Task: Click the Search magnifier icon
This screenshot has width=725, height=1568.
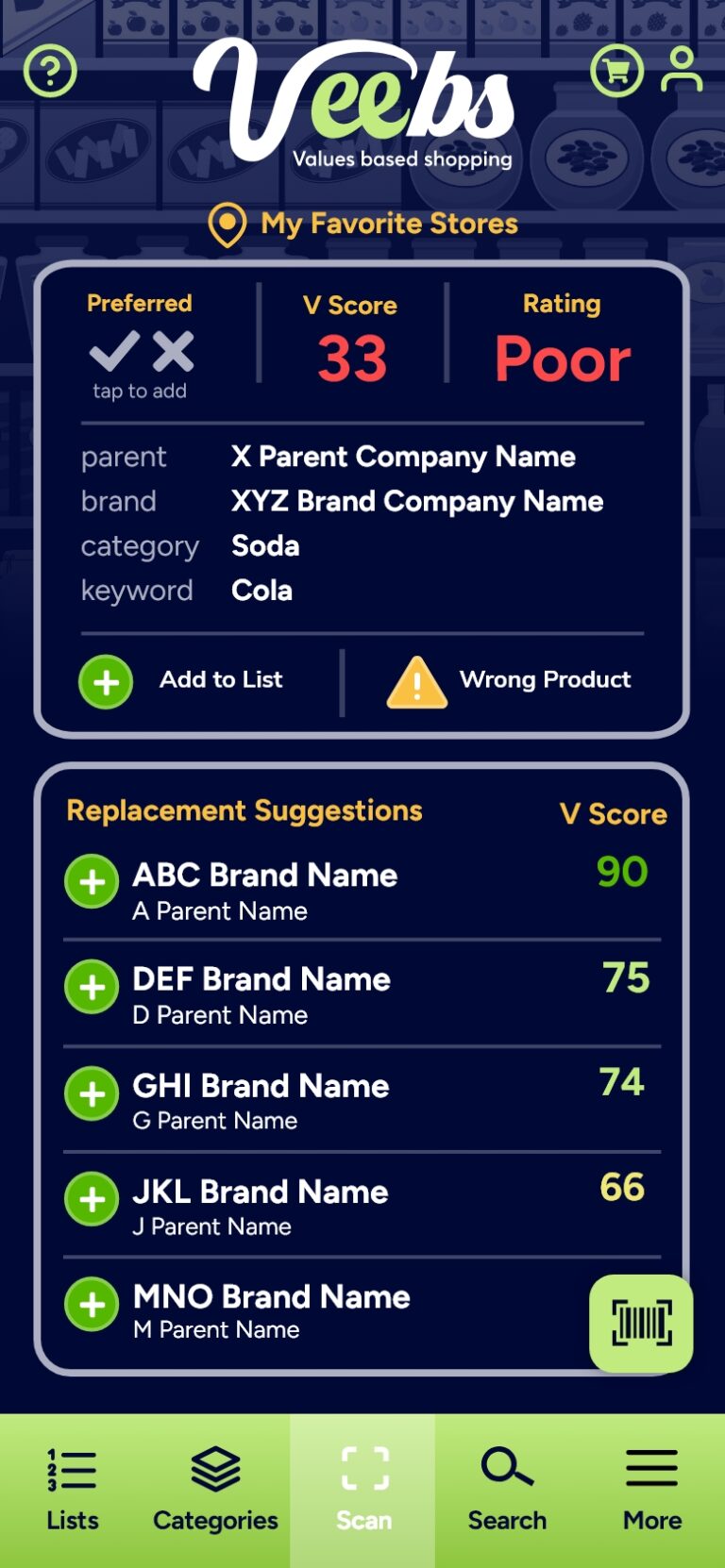Action: coord(506,1468)
